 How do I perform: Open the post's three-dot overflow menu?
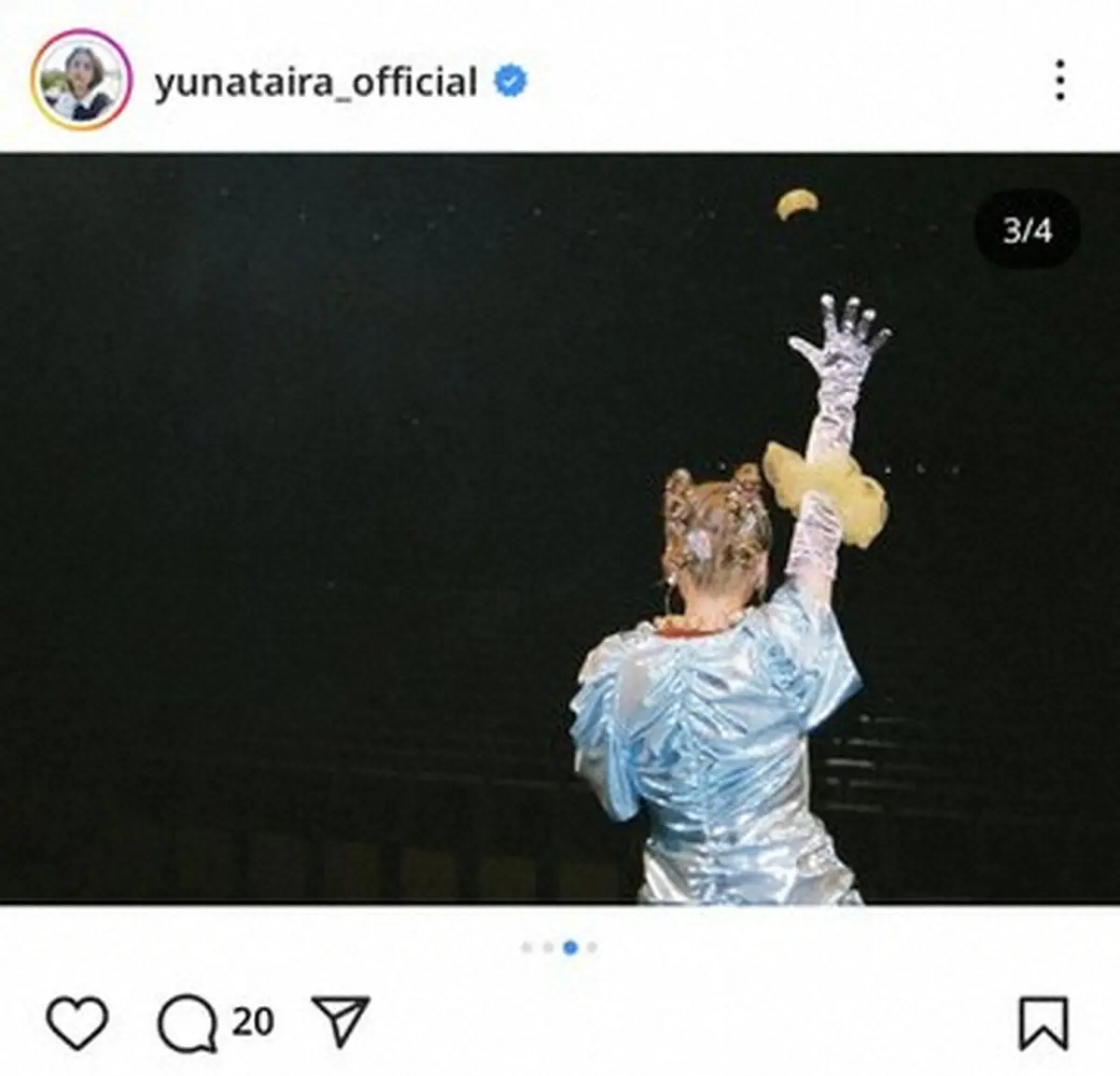tap(1059, 80)
